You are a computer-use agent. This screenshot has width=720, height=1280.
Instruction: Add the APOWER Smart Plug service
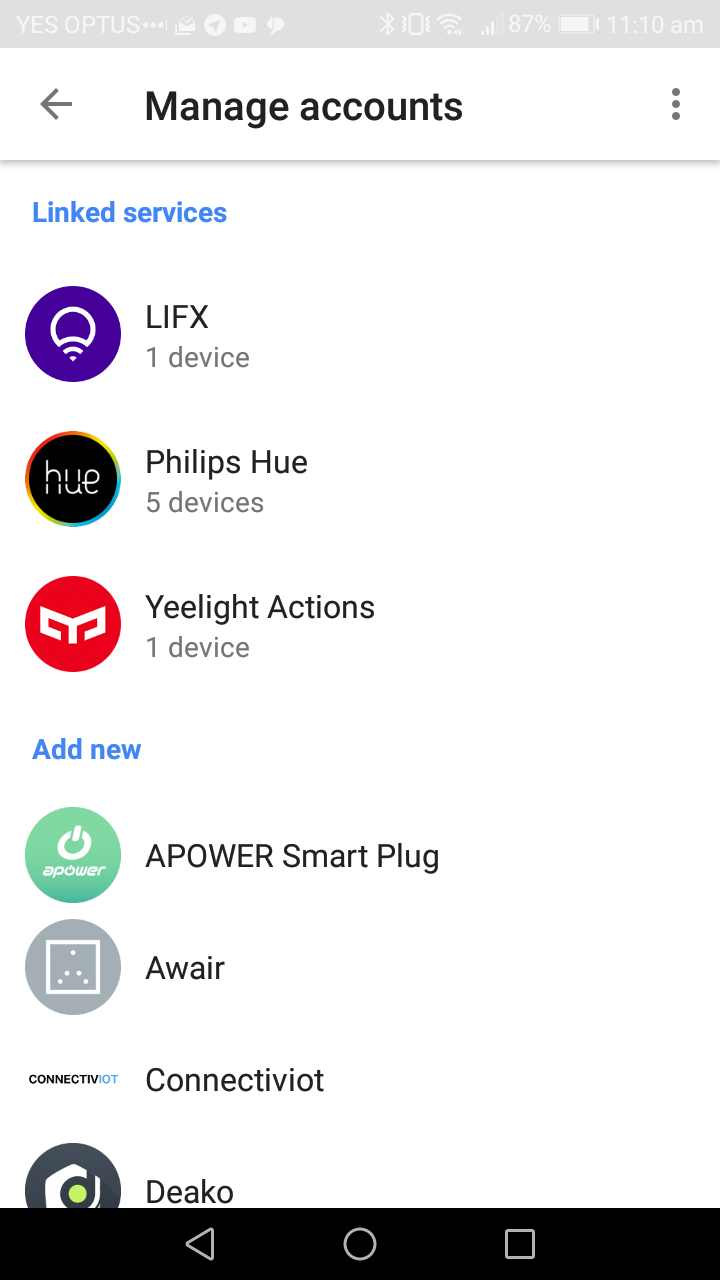coord(360,856)
